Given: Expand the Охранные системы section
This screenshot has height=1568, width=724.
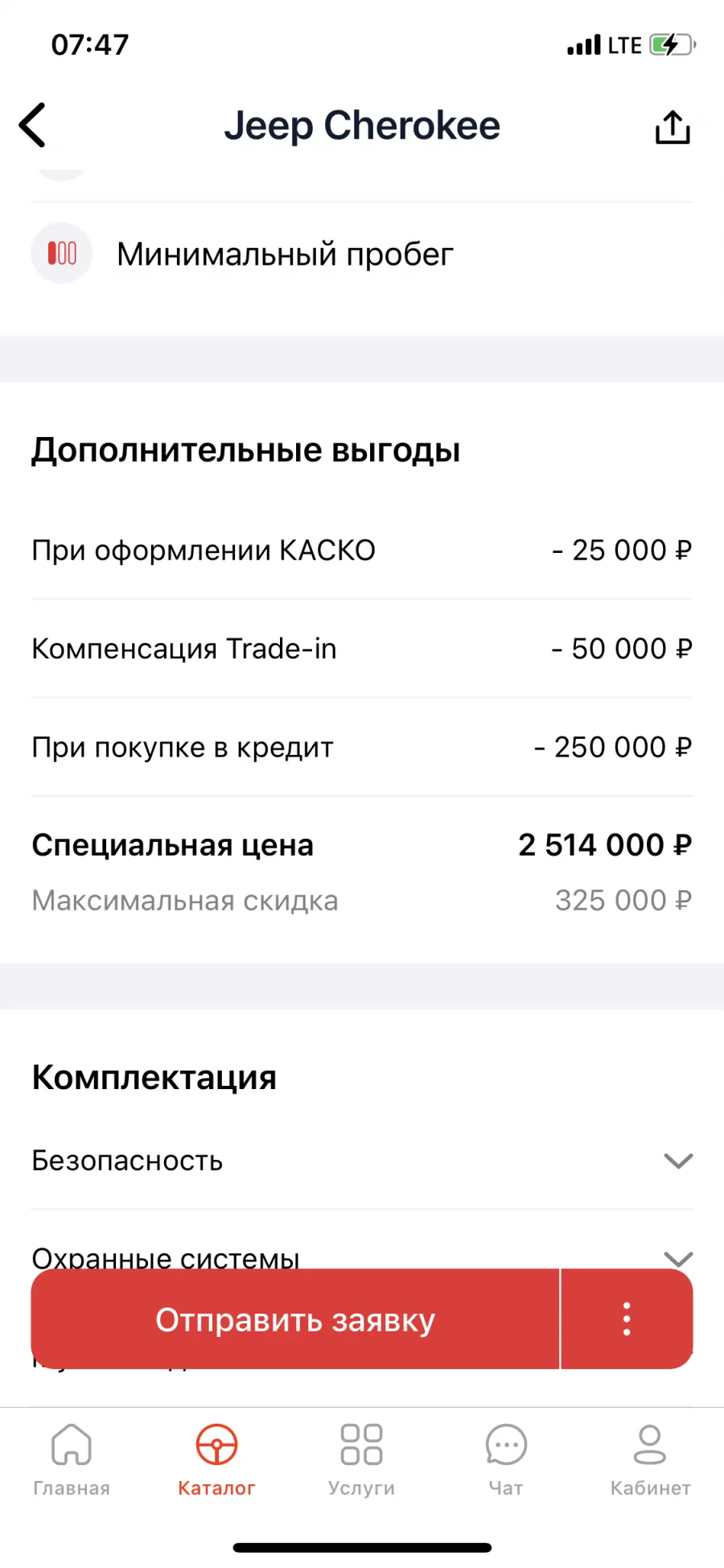Looking at the screenshot, I should pyautogui.click(x=362, y=1256).
